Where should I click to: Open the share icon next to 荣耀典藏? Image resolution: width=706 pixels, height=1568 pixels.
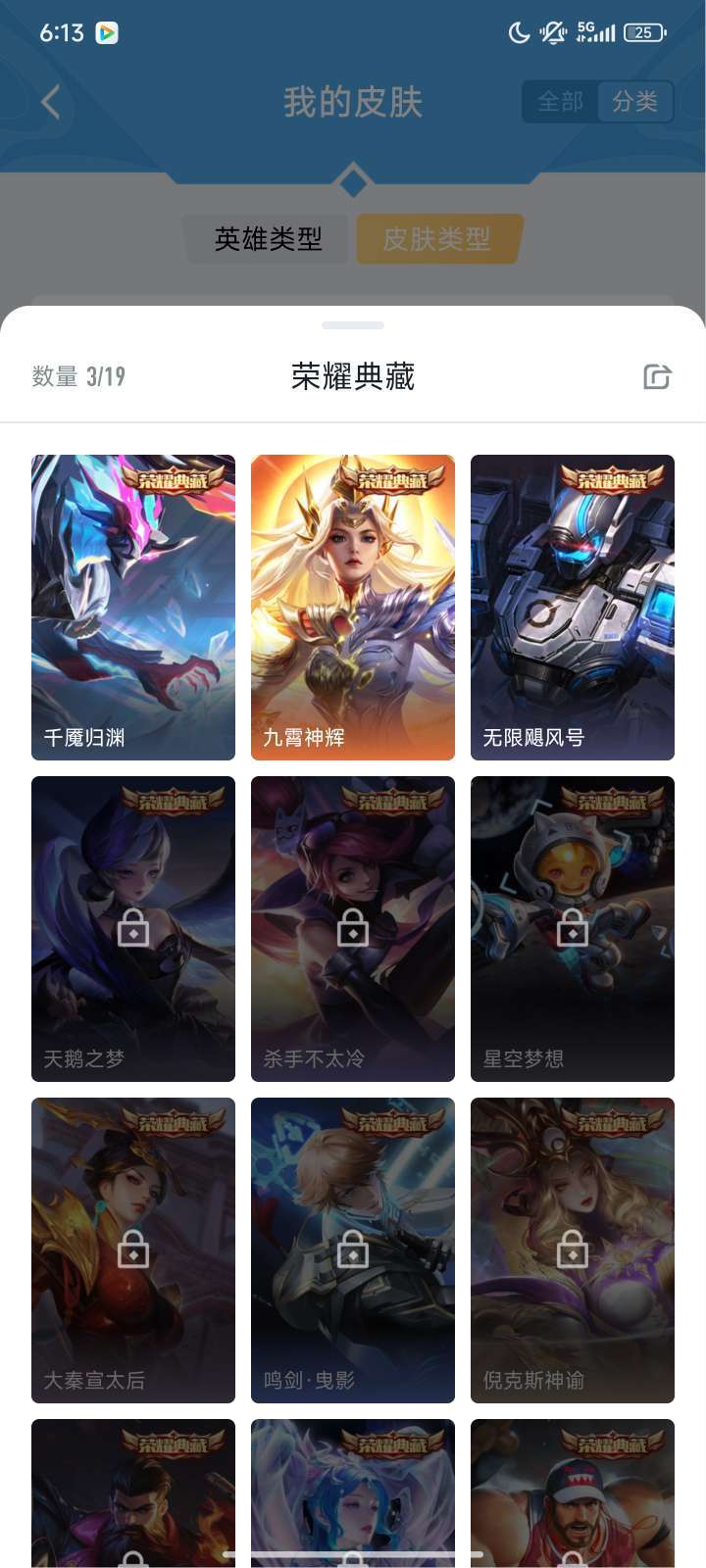tap(656, 376)
